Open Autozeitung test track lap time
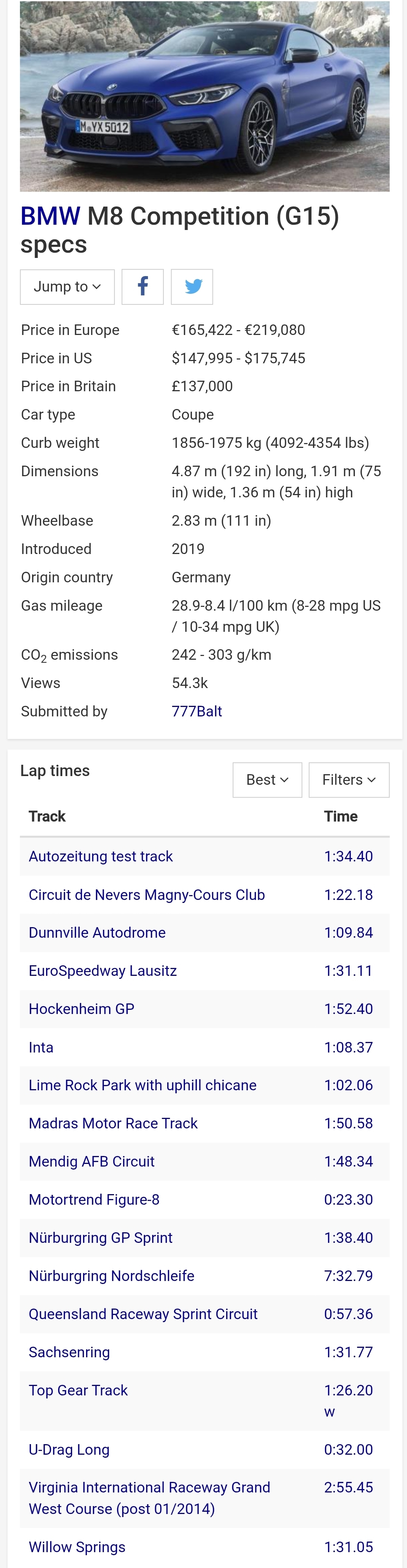407x1568 pixels. [100, 857]
